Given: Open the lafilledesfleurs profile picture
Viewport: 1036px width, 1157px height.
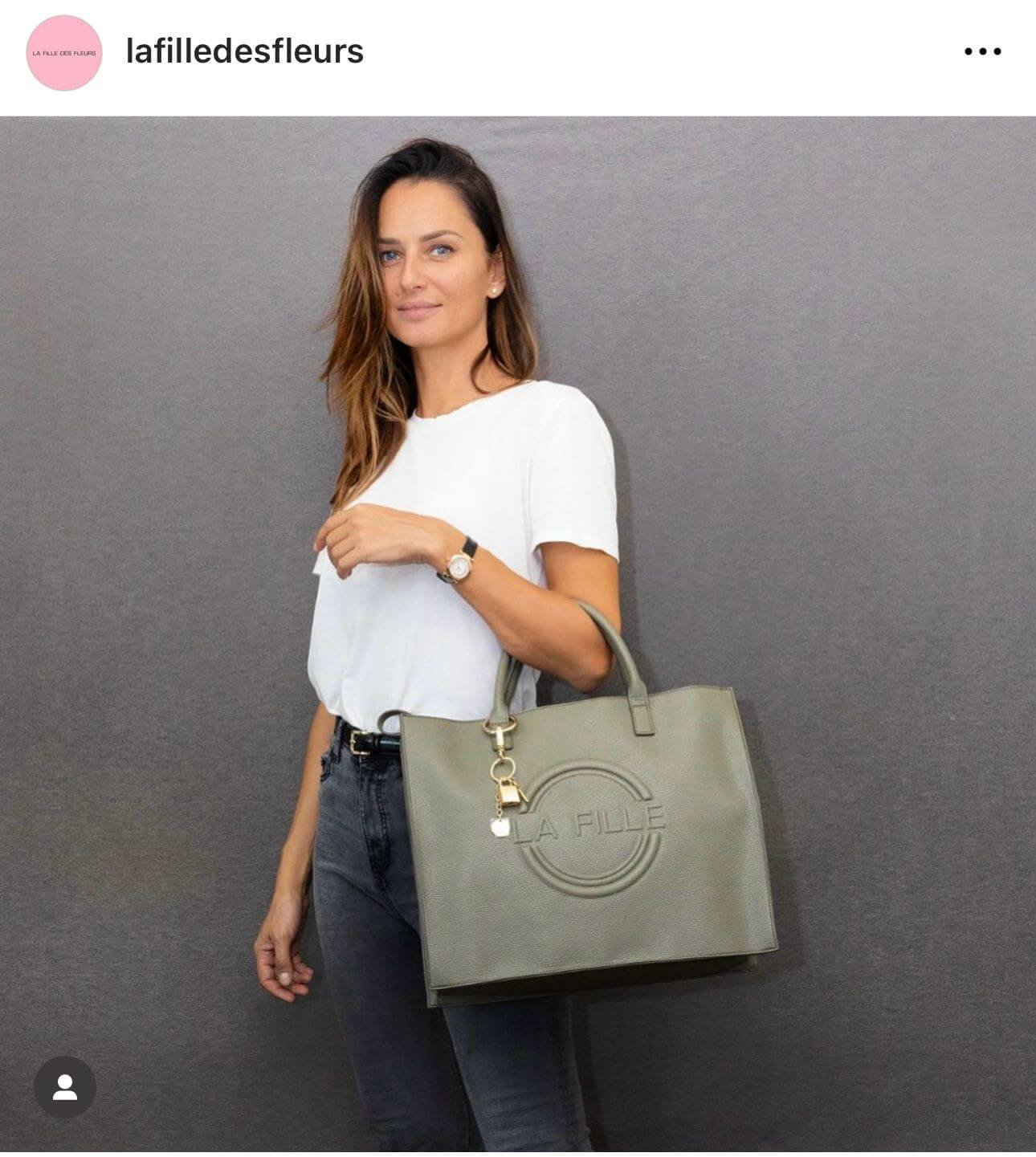Looking at the screenshot, I should tap(64, 53).
